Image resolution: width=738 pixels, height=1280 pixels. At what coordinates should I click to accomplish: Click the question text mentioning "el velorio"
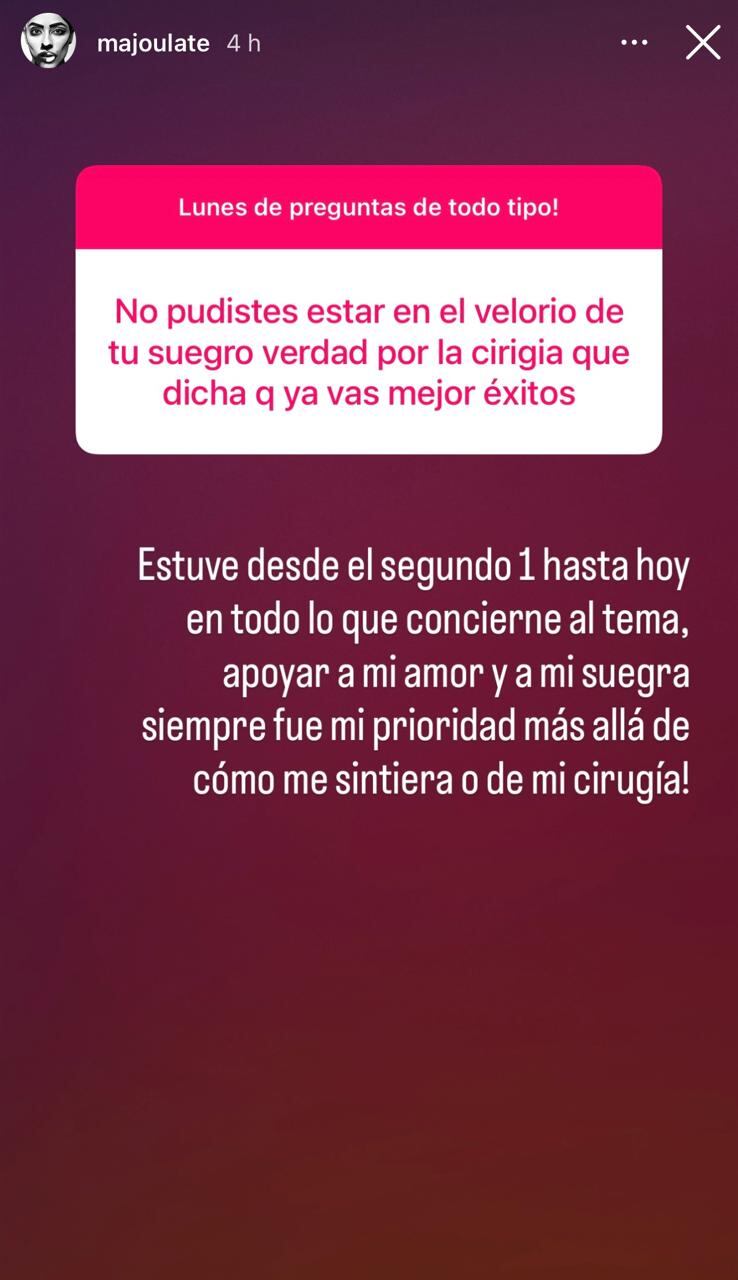(x=368, y=312)
